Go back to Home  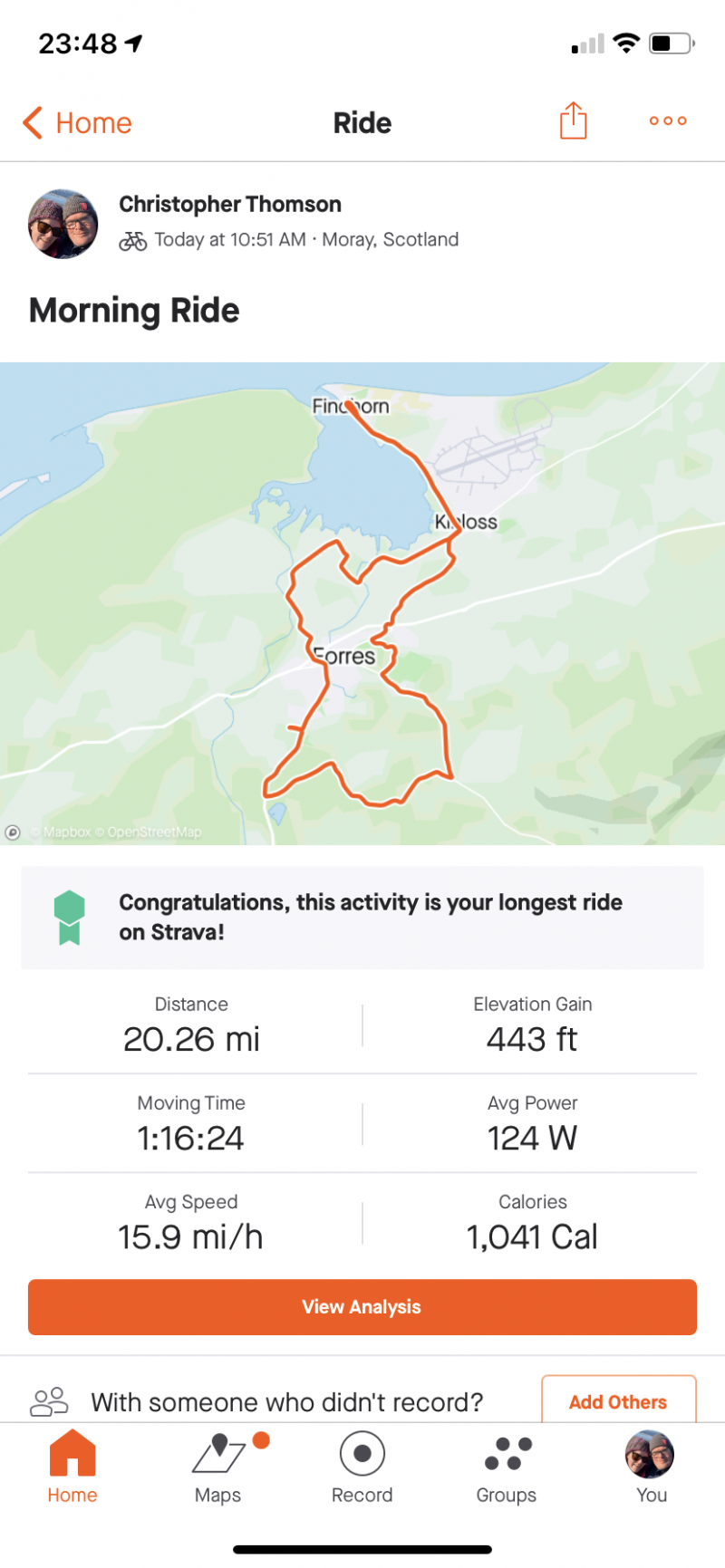coord(77,122)
